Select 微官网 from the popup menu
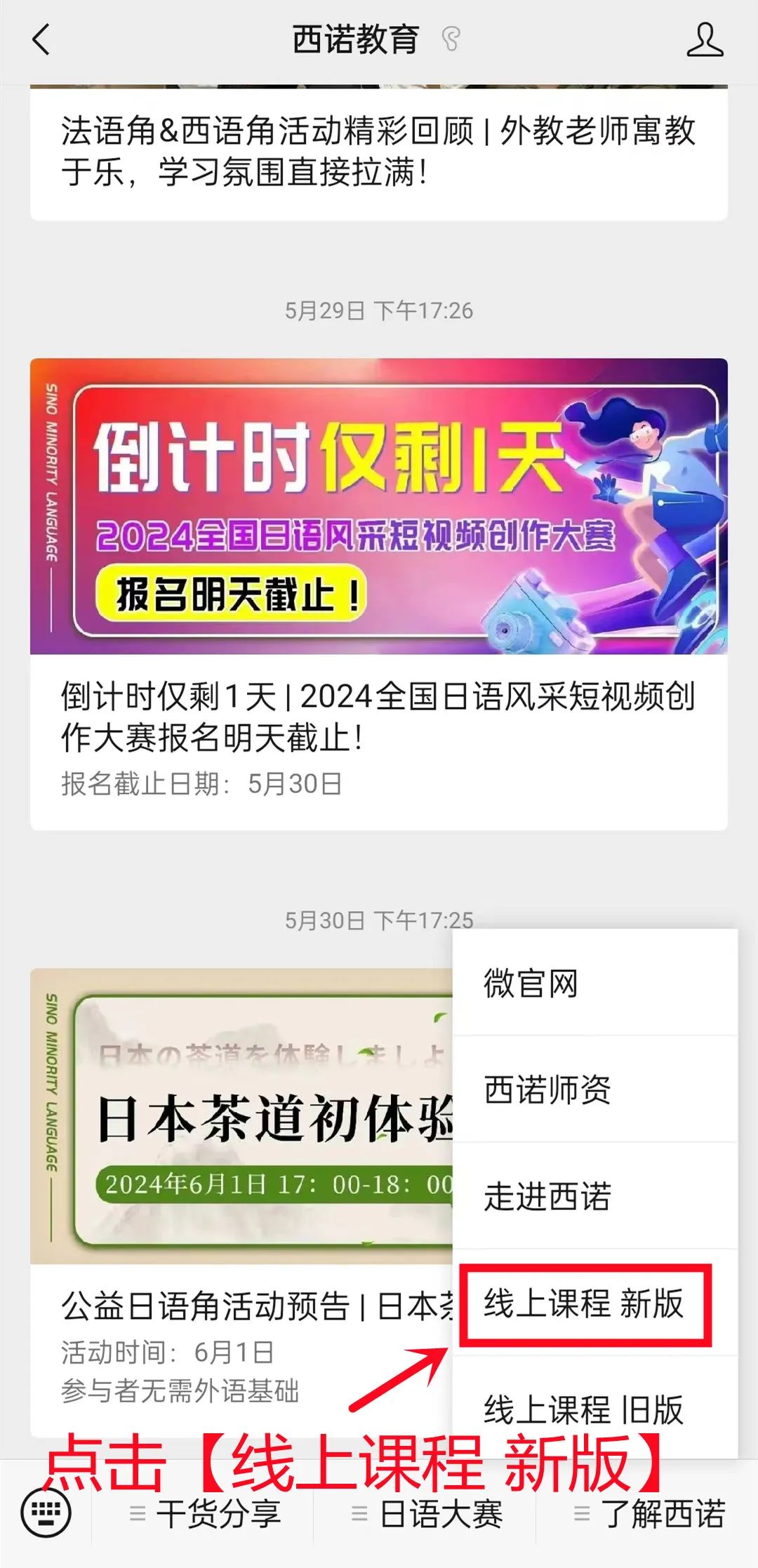Screen dimensions: 758x1568 [x=594, y=983]
